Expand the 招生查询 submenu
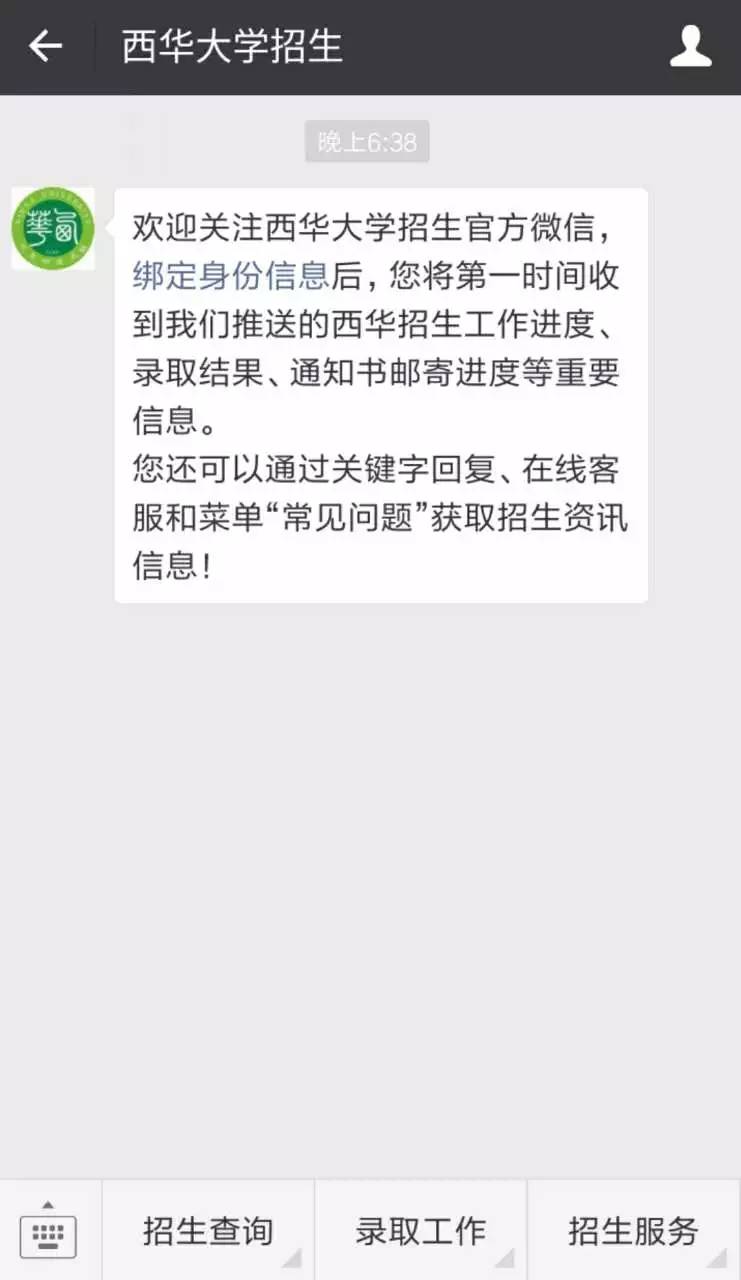Image resolution: width=741 pixels, height=1280 pixels. click(205, 1232)
